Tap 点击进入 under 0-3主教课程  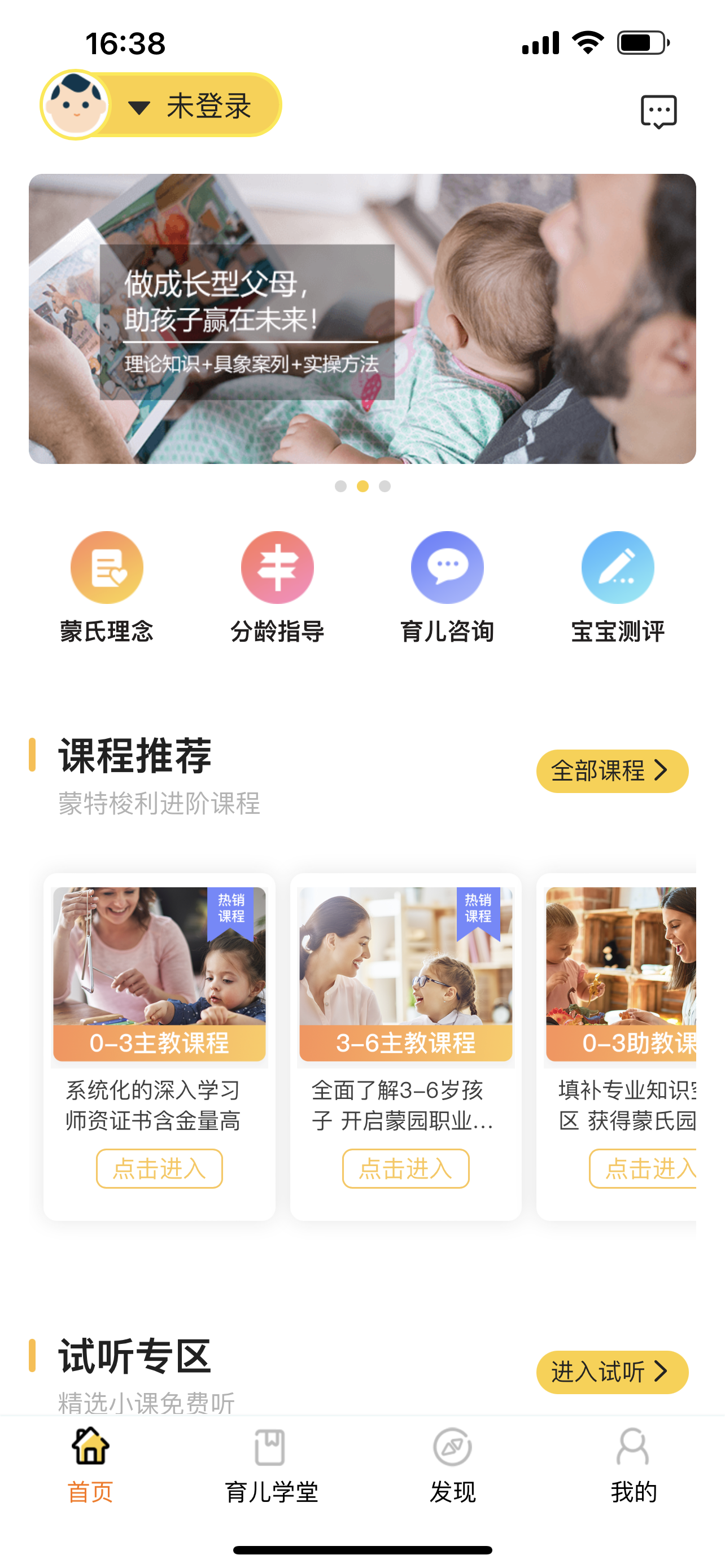(159, 1168)
